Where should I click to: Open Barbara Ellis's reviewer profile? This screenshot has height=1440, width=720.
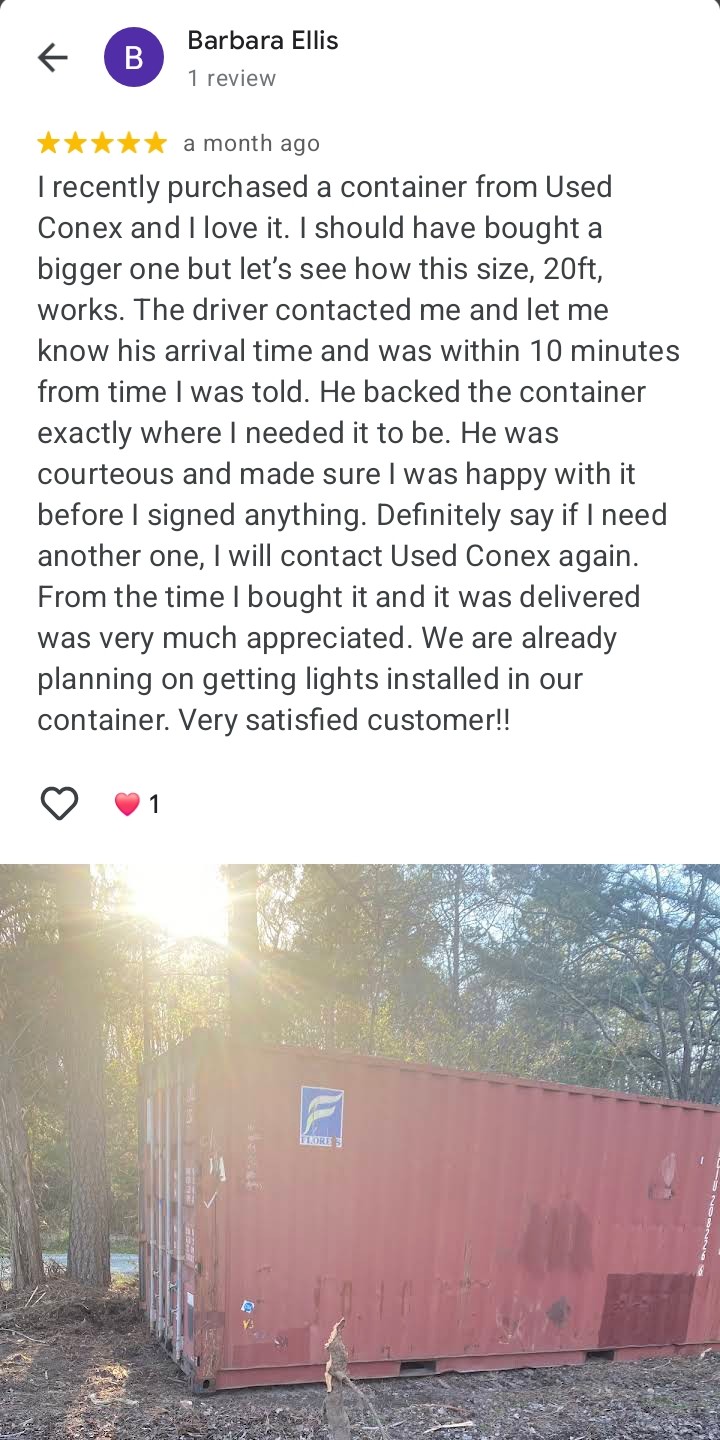point(263,41)
